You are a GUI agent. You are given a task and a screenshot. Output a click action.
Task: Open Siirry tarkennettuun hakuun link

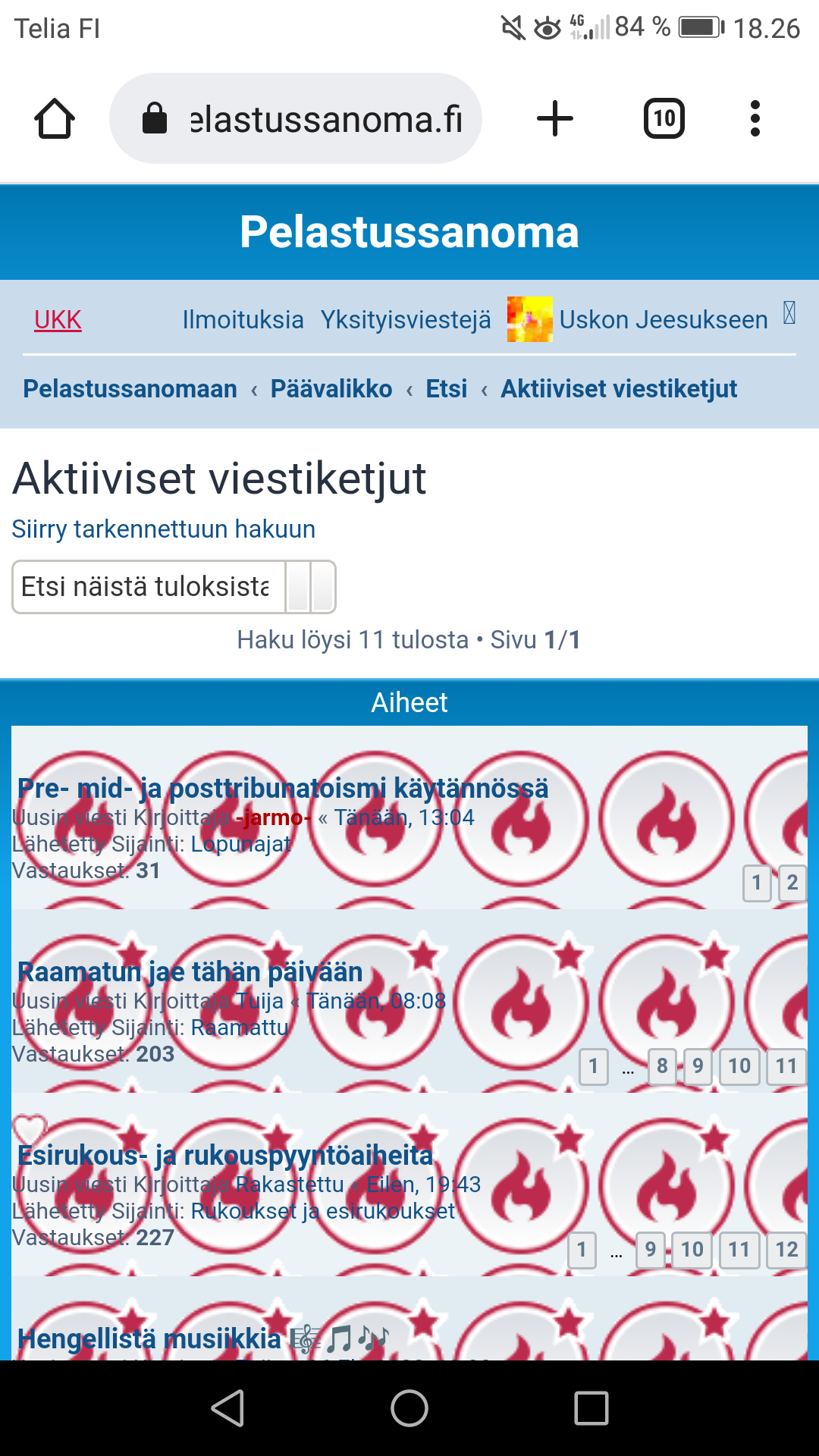point(163,529)
